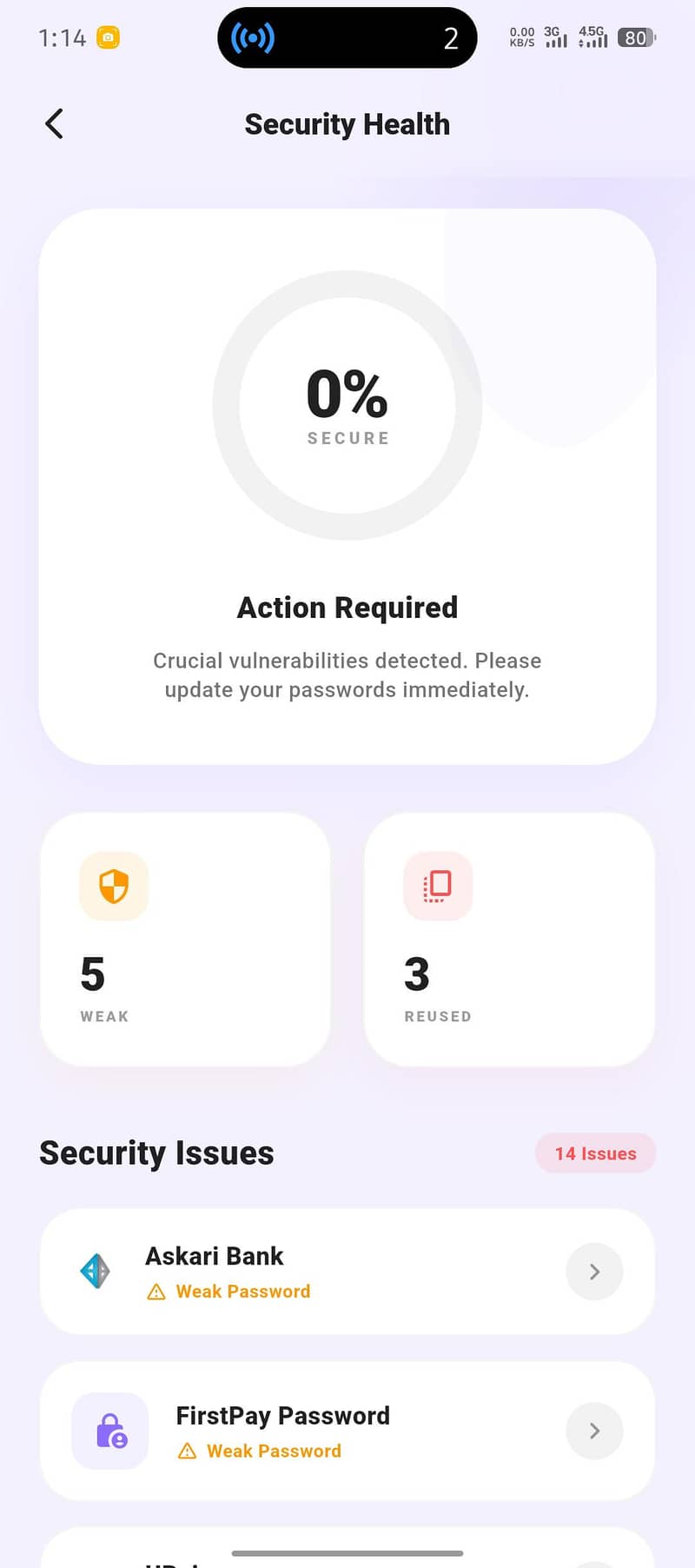The height and width of the screenshot is (1568, 695).
Task: Open the Security Health screen title
Action: [x=347, y=123]
